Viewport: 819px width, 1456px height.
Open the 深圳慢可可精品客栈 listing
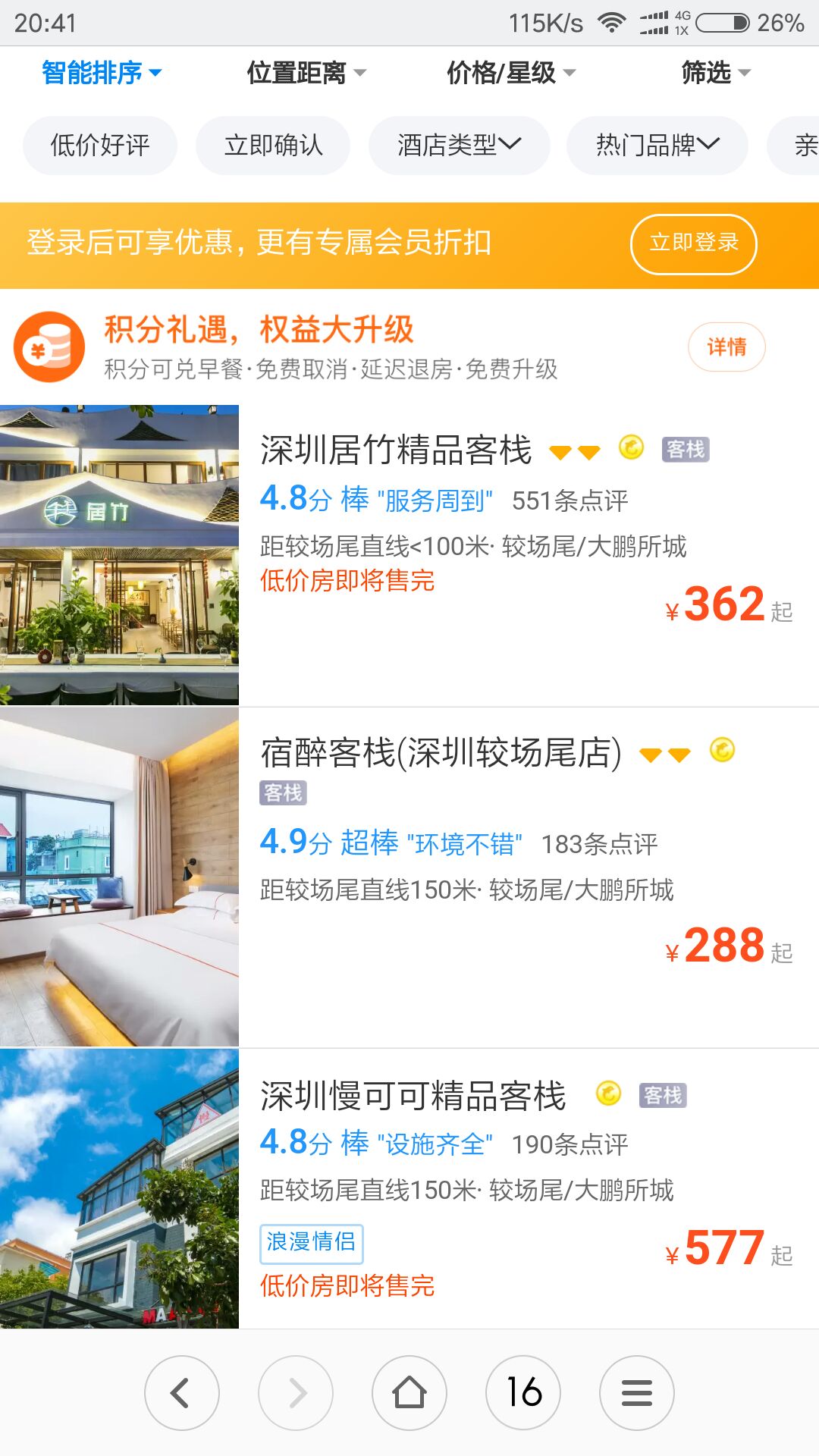pyautogui.click(x=409, y=1188)
